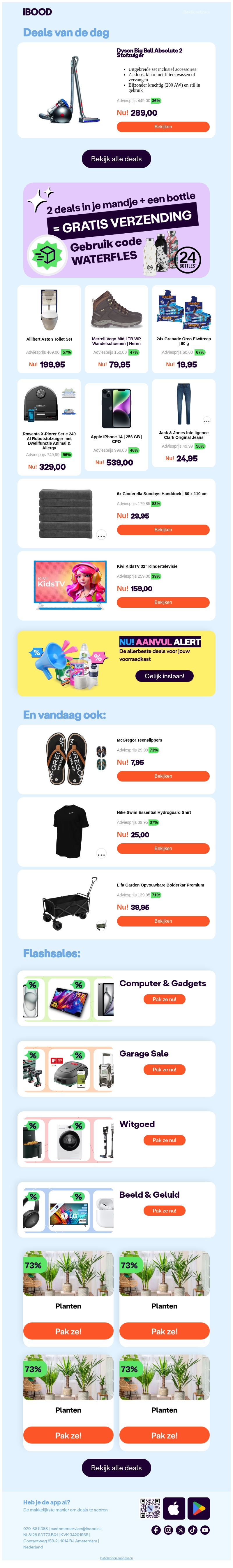Tap Bekijken for the McGregor teenslippers
The width and height of the screenshot is (233, 1568).
[x=163, y=776]
